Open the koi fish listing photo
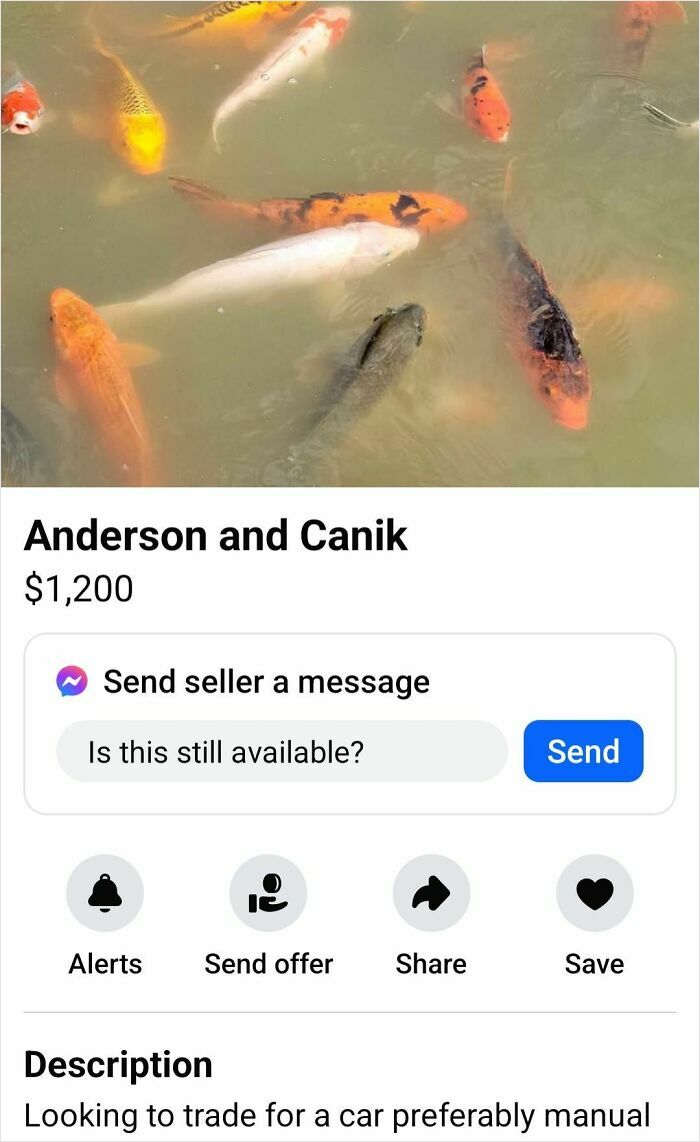 [350, 243]
